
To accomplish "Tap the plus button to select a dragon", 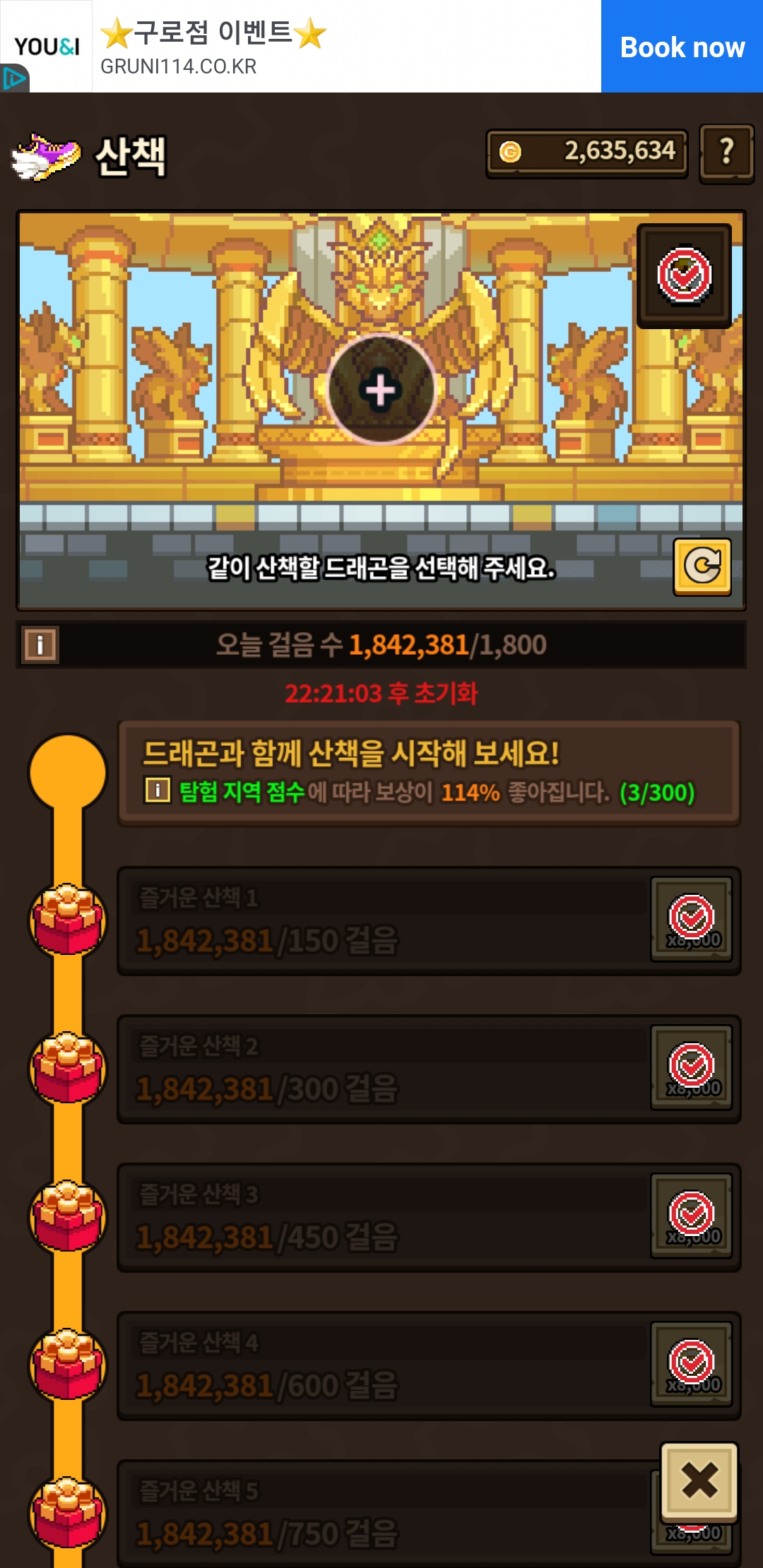I will 381,390.
